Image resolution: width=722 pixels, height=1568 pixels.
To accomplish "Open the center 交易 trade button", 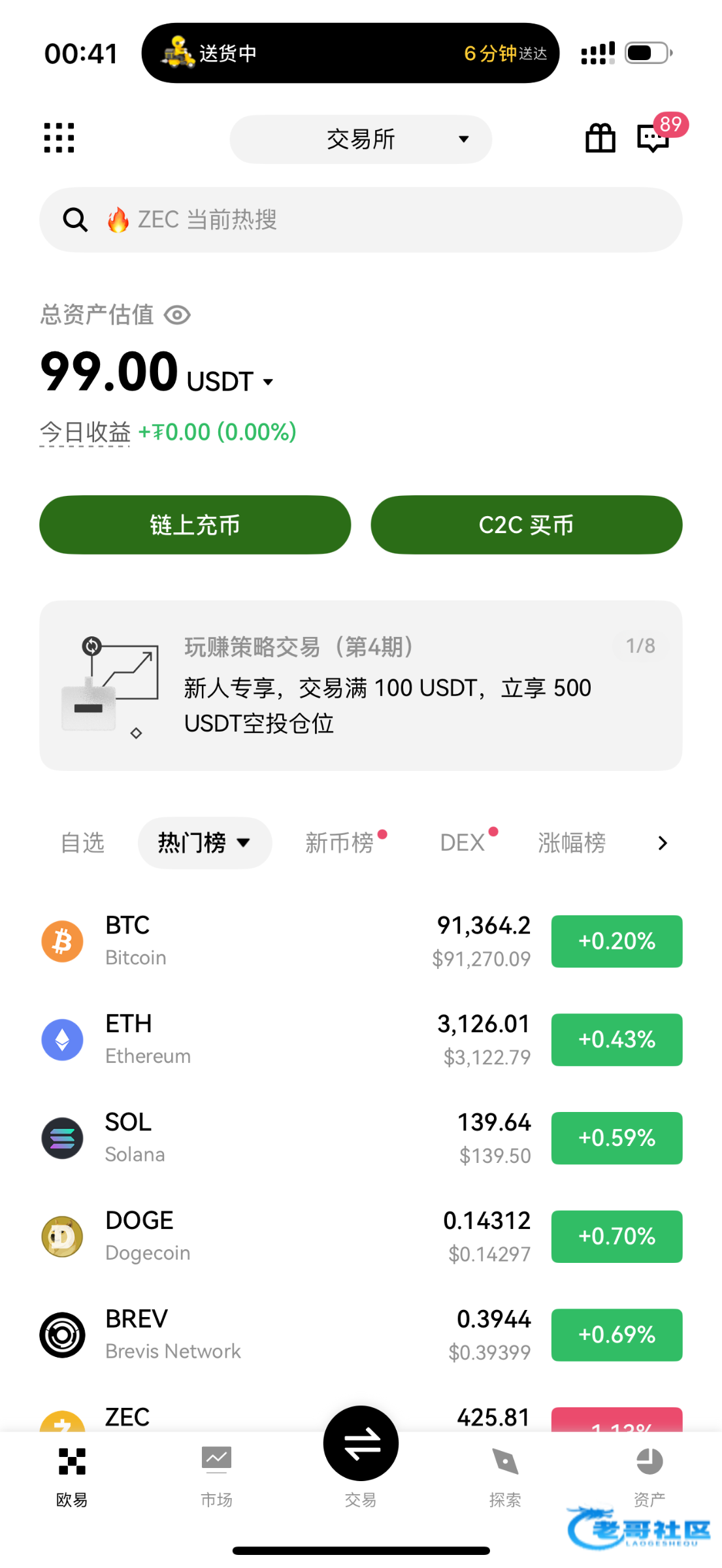I will point(361,1445).
